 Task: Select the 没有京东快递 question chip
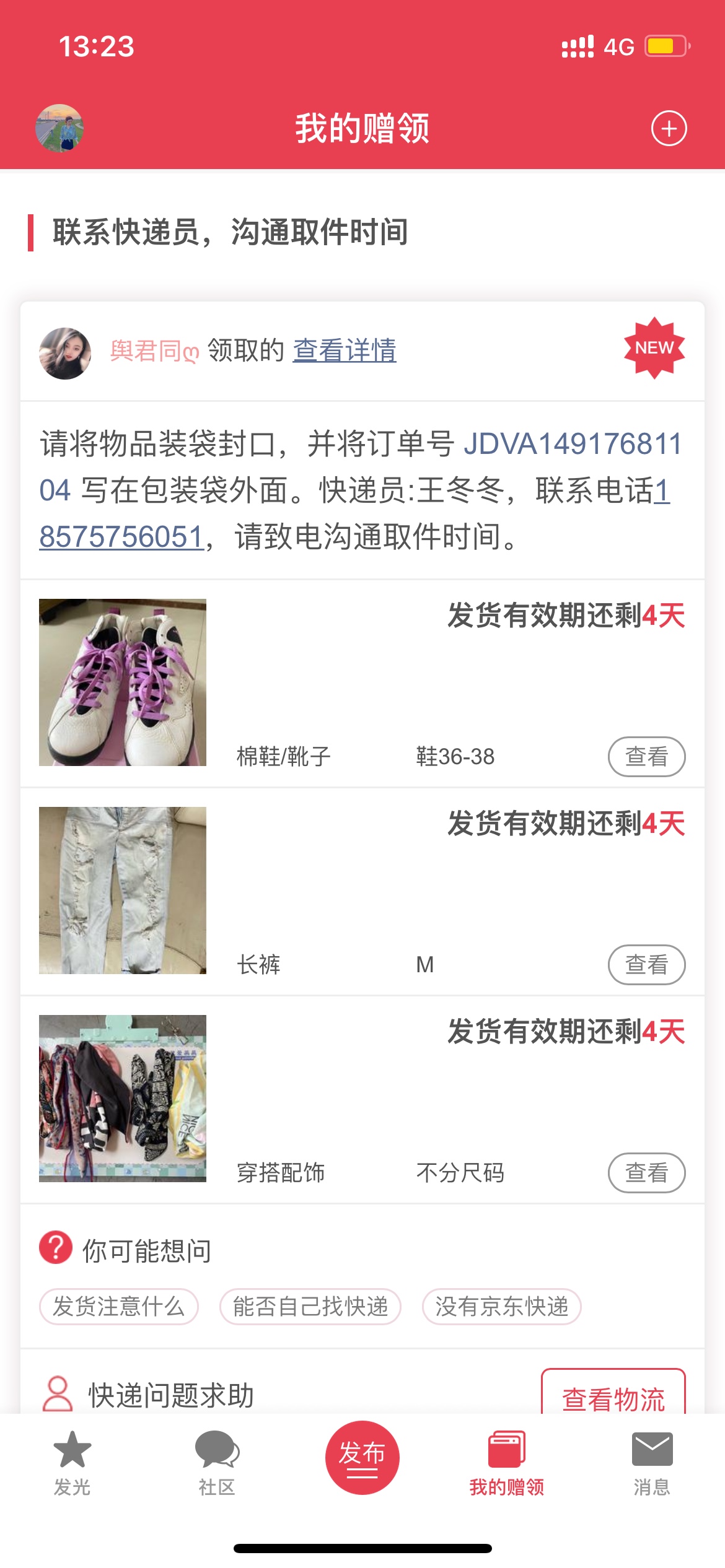[501, 1307]
